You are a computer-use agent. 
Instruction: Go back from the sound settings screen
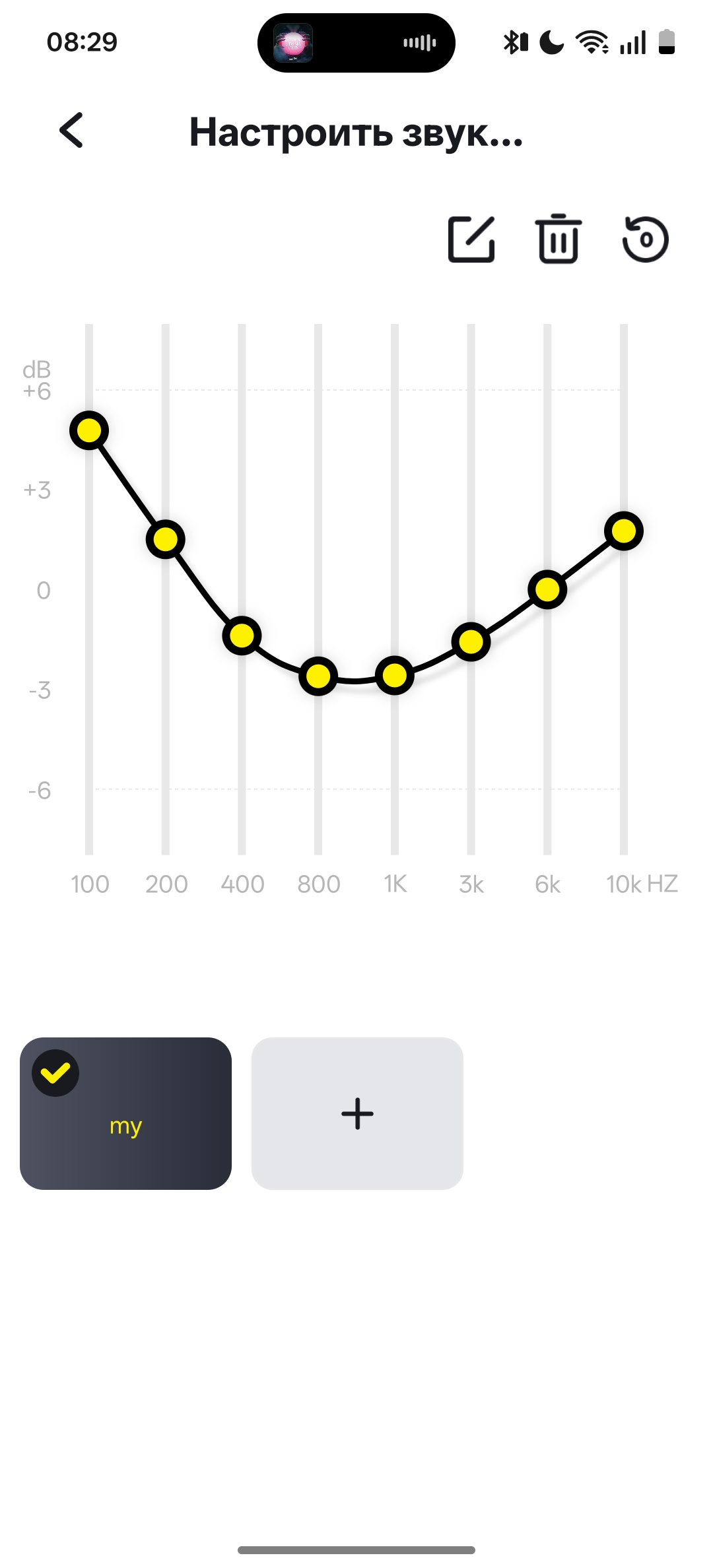71,130
